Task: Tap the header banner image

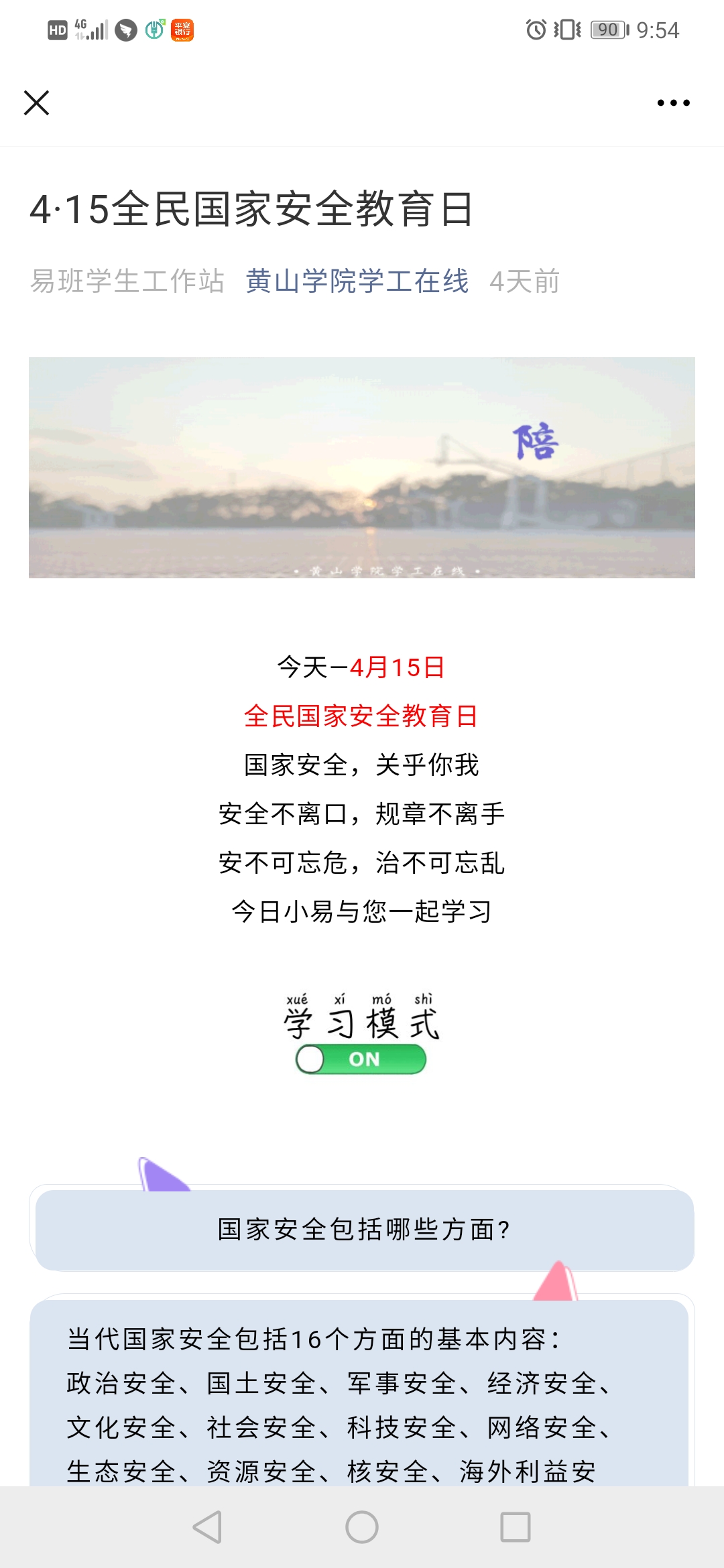Action: 362,467
